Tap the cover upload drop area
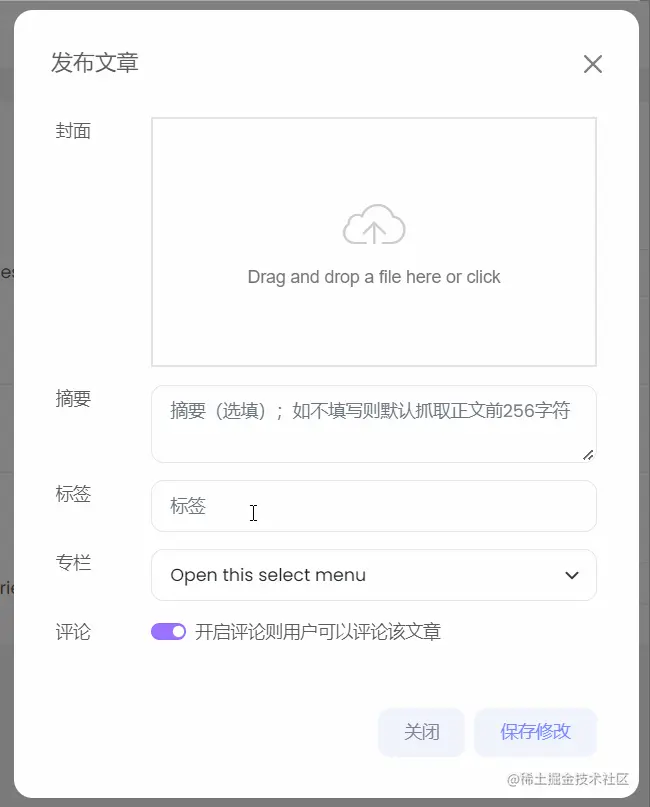 point(373,242)
